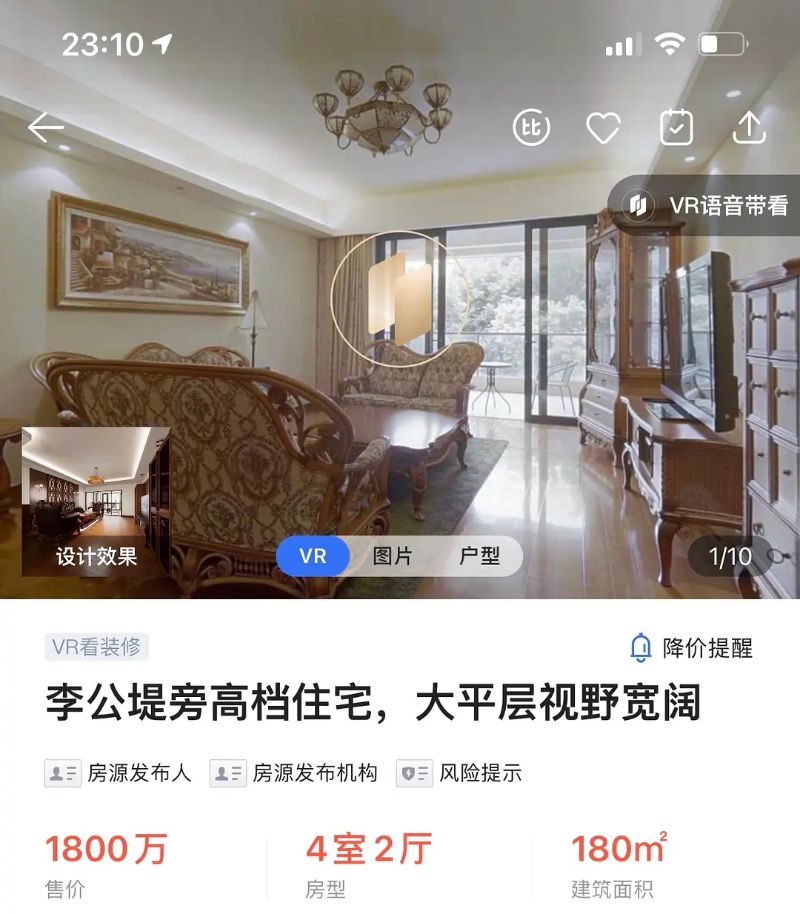Go back using the arrow icon
This screenshot has width=800, height=914.
pos(45,128)
